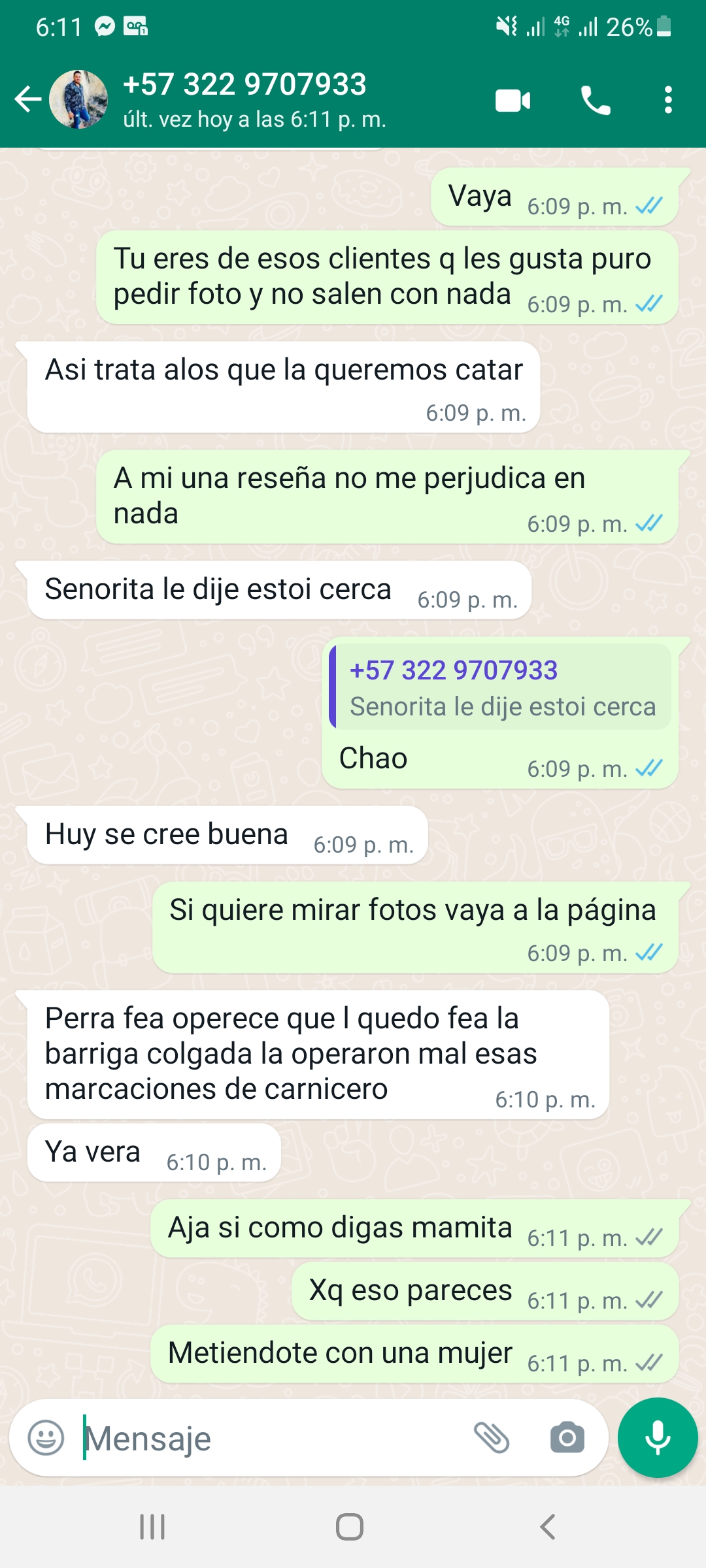Viewport: 706px width, 1568px height.
Task: Attach a file with the paperclip
Action: coord(492,1438)
